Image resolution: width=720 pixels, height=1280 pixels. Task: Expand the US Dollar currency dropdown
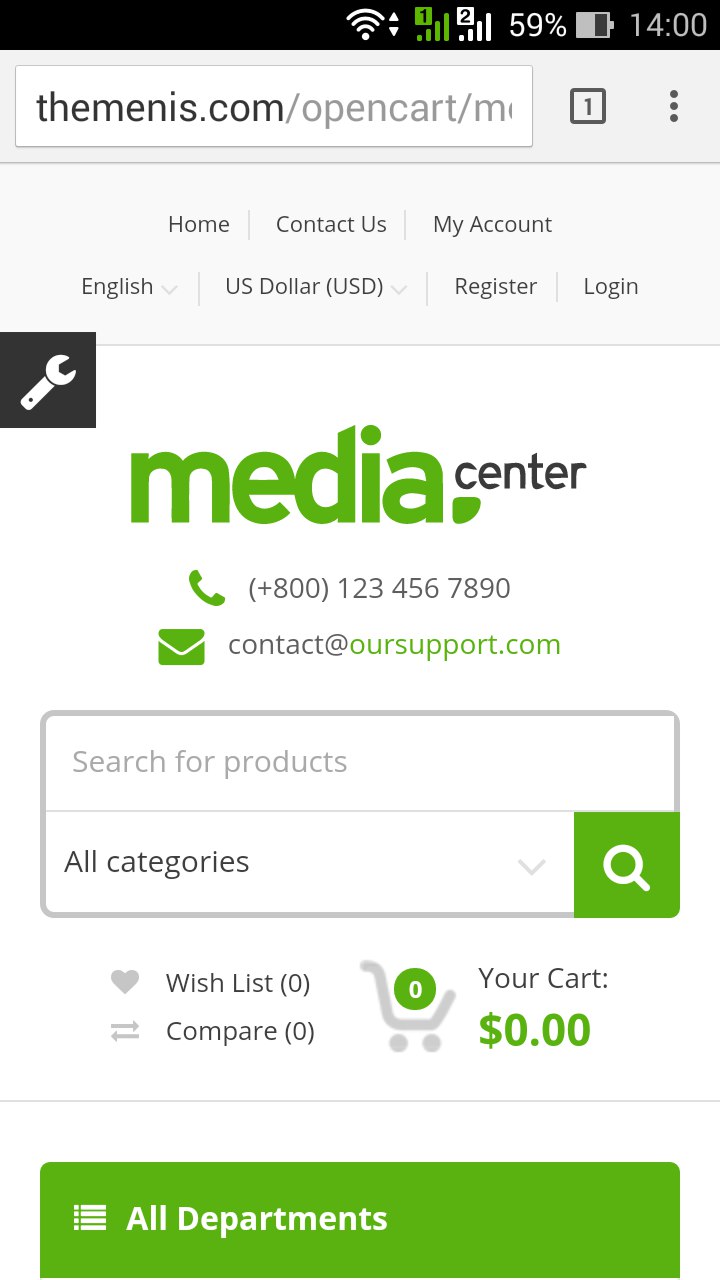(315, 287)
